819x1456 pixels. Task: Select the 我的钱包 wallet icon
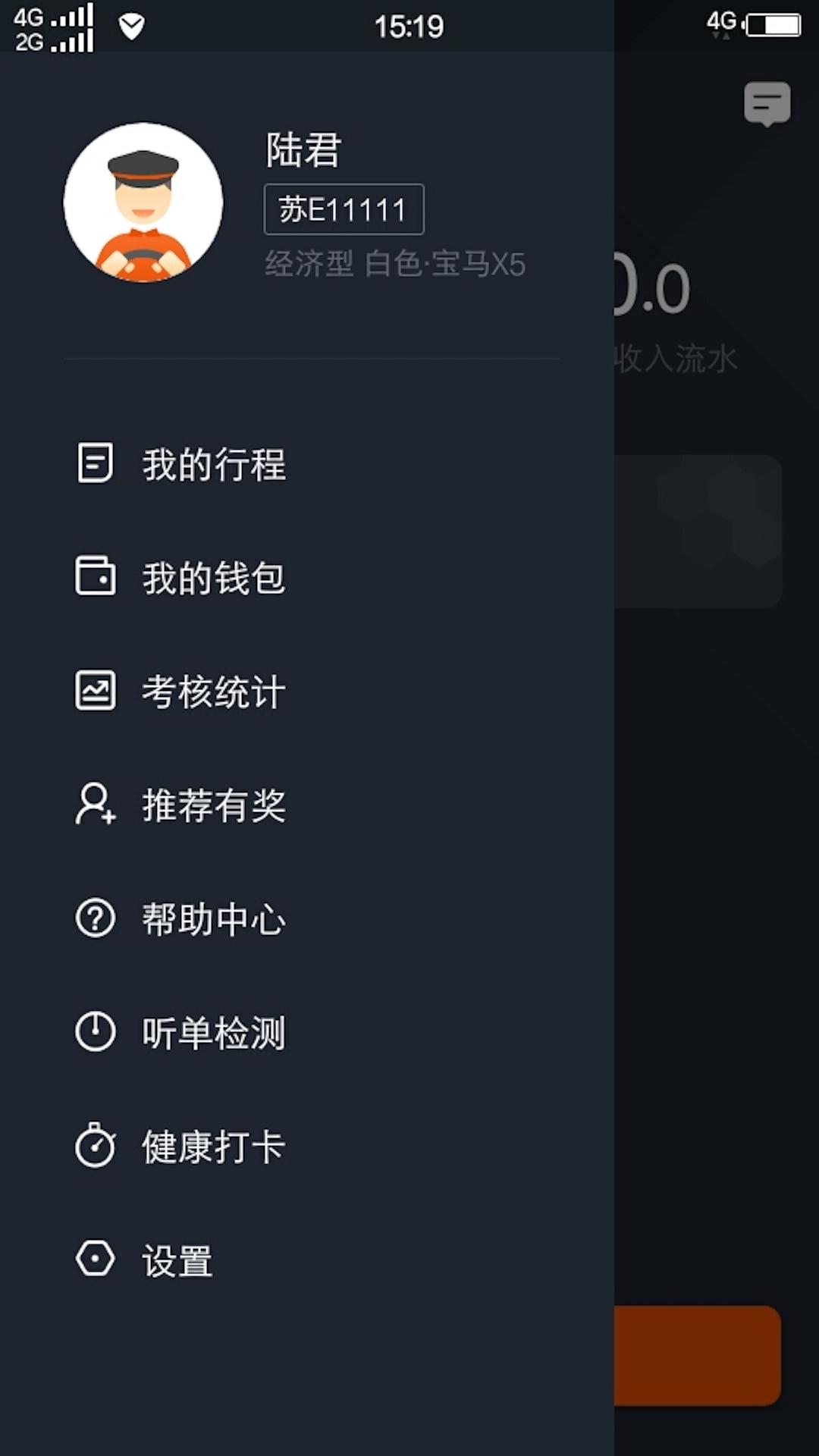tap(94, 576)
